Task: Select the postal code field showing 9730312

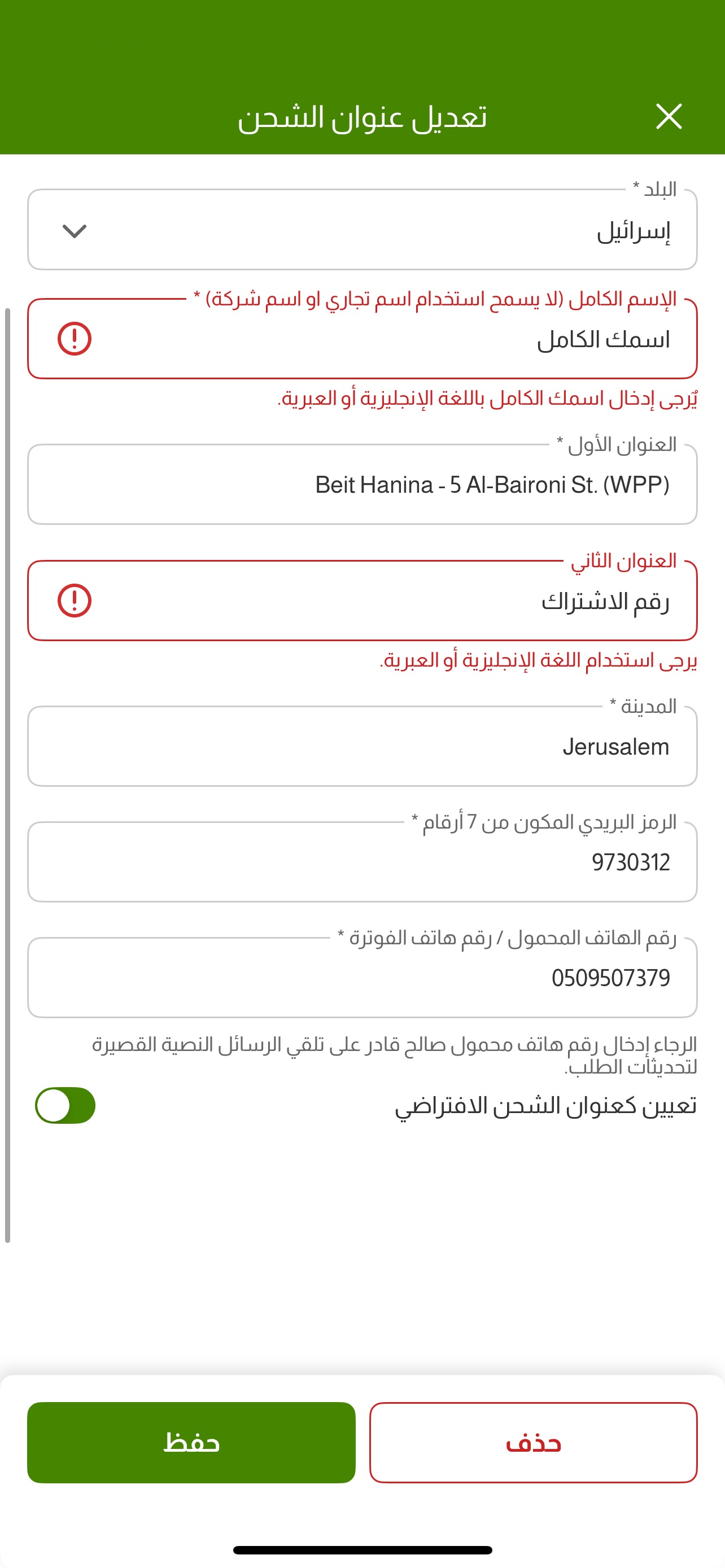Action: coord(362,861)
